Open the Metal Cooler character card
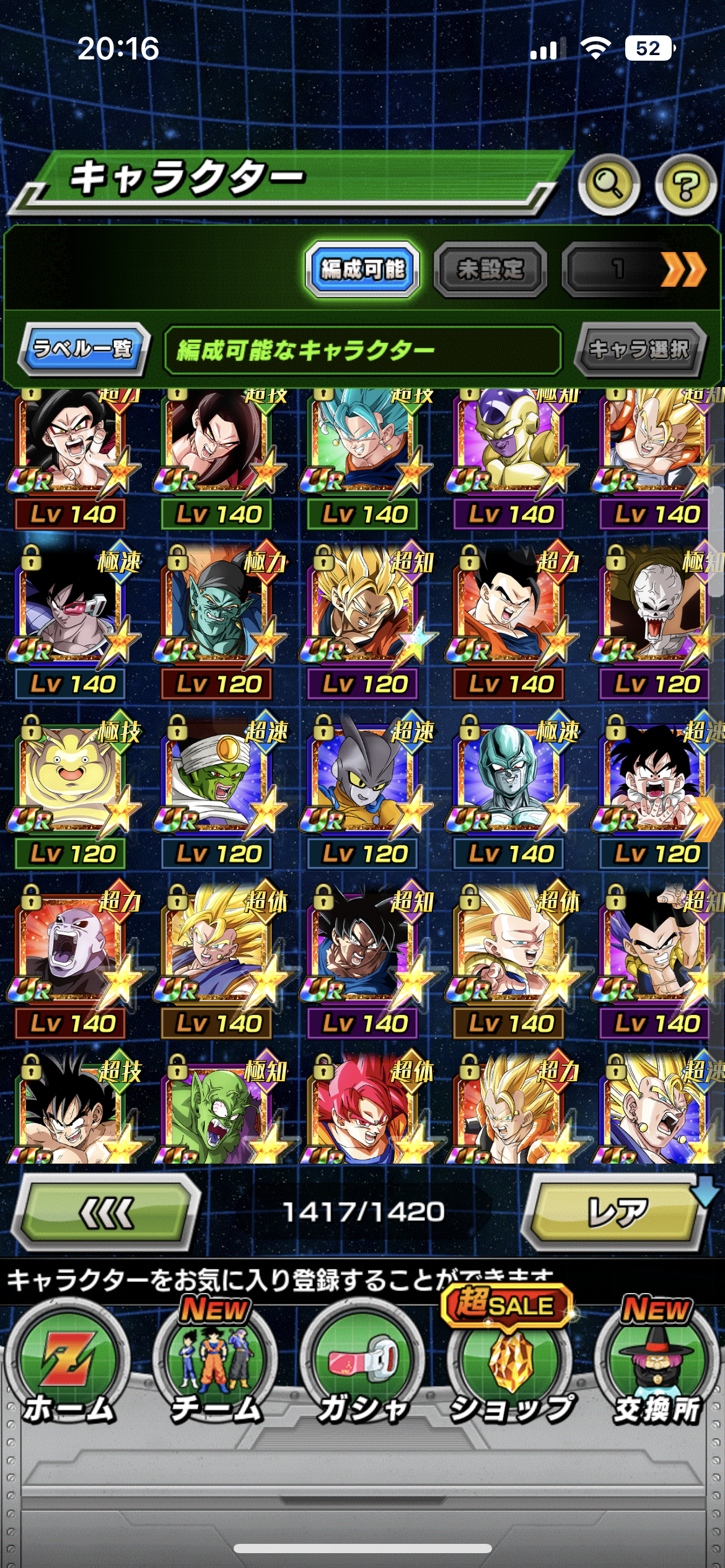Image resolution: width=725 pixels, height=1568 pixels. (x=509, y=783)
